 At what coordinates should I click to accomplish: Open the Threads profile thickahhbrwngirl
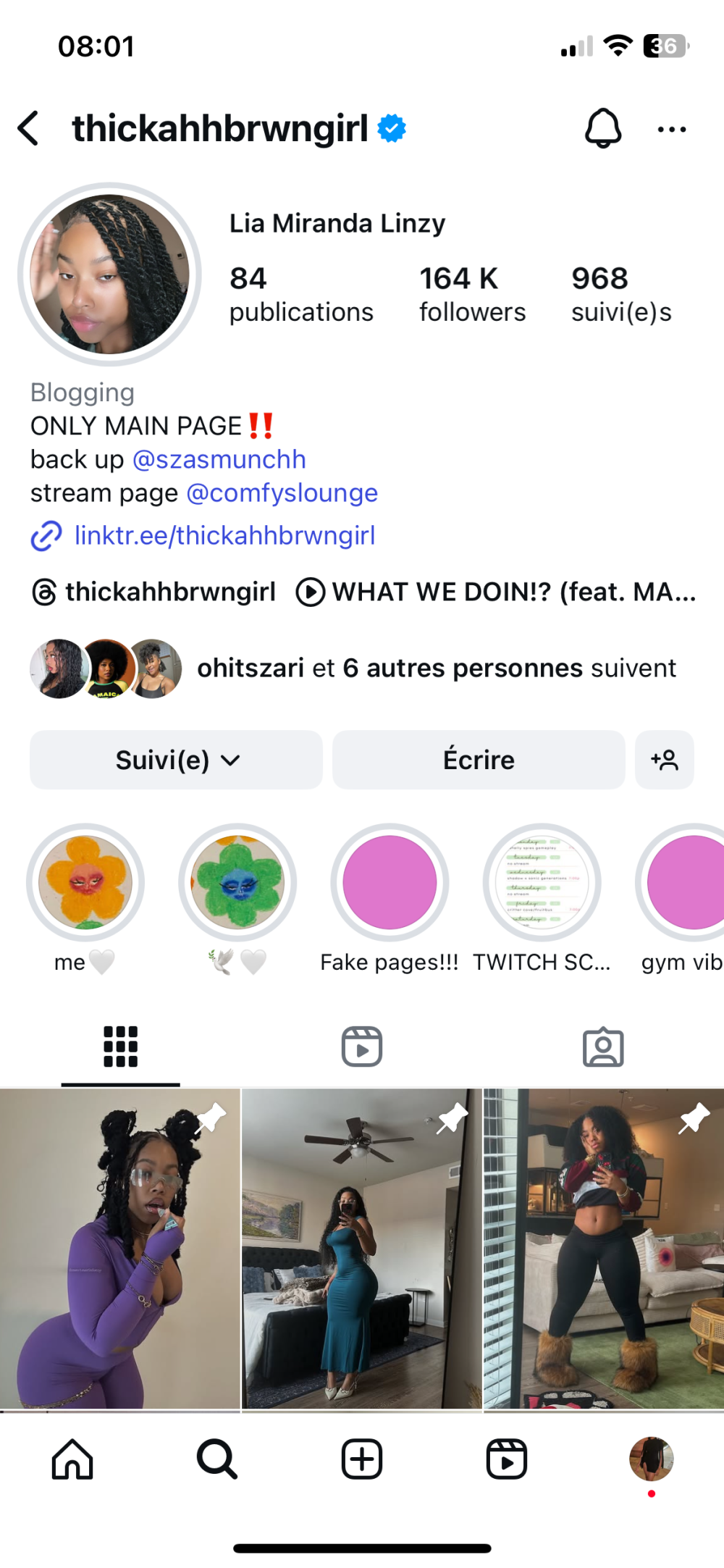click(x=155, y=592)
